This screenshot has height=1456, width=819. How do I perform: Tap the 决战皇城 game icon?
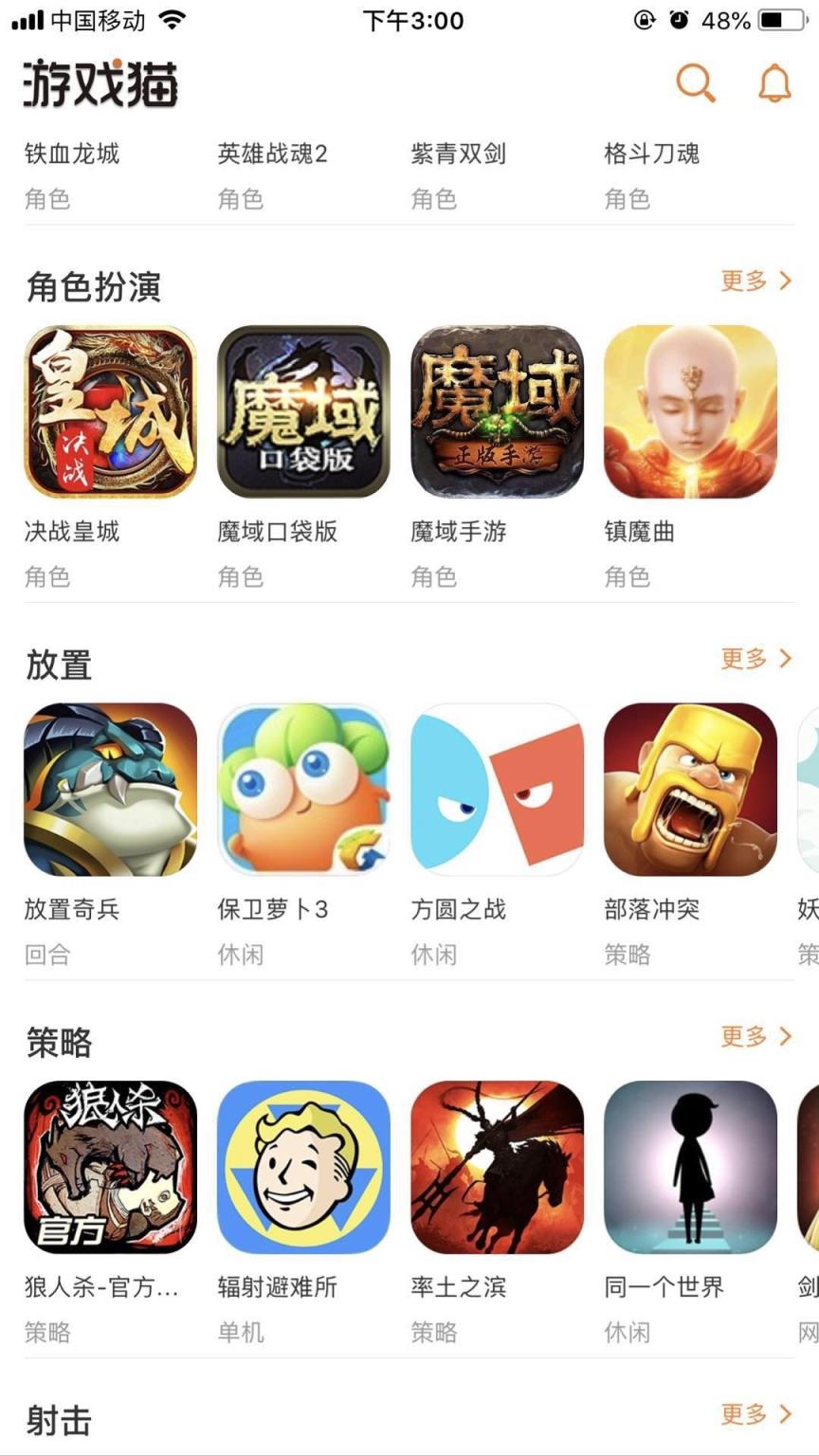109,410
